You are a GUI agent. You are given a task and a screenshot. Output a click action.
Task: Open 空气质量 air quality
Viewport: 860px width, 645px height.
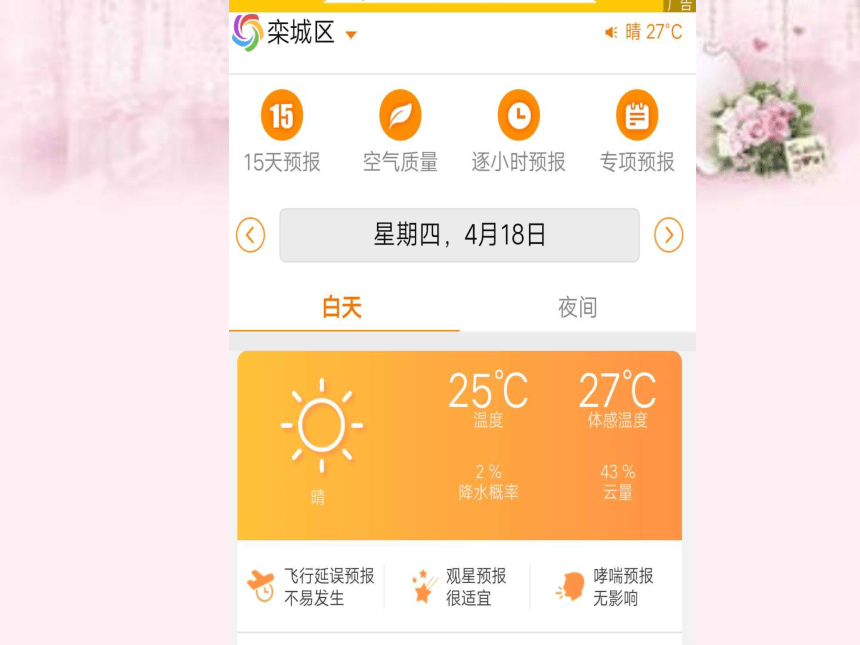400,131
